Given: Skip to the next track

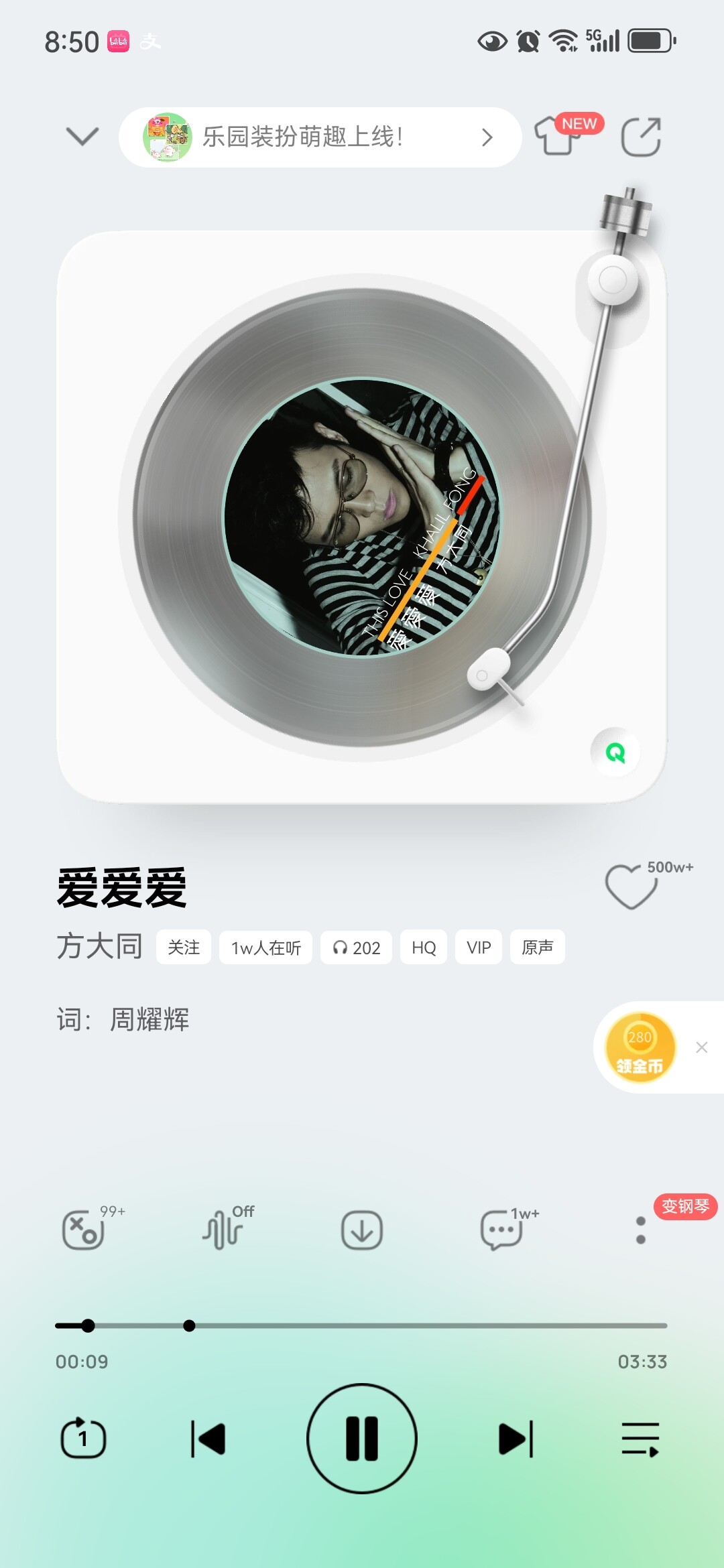Looking at the screenshot, I should point(516,1439).
